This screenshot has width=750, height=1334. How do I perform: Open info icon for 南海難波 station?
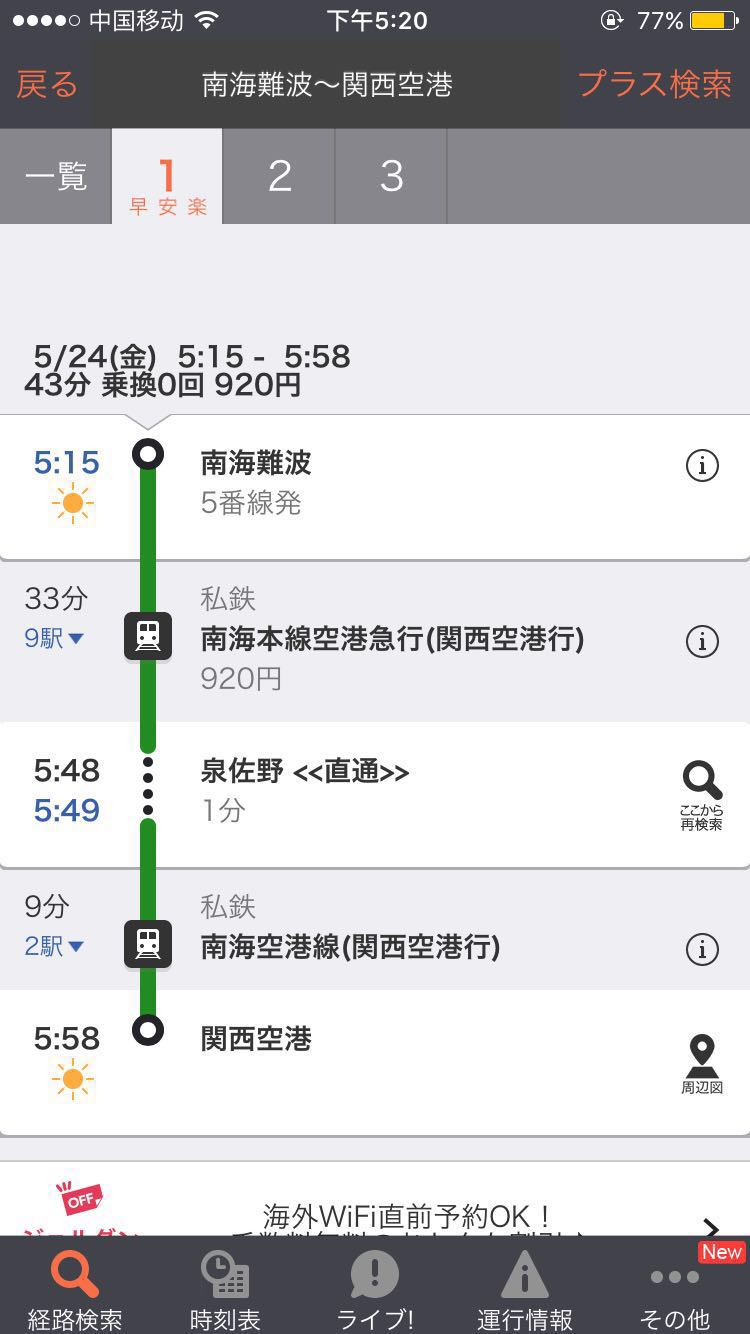[702, 465]
